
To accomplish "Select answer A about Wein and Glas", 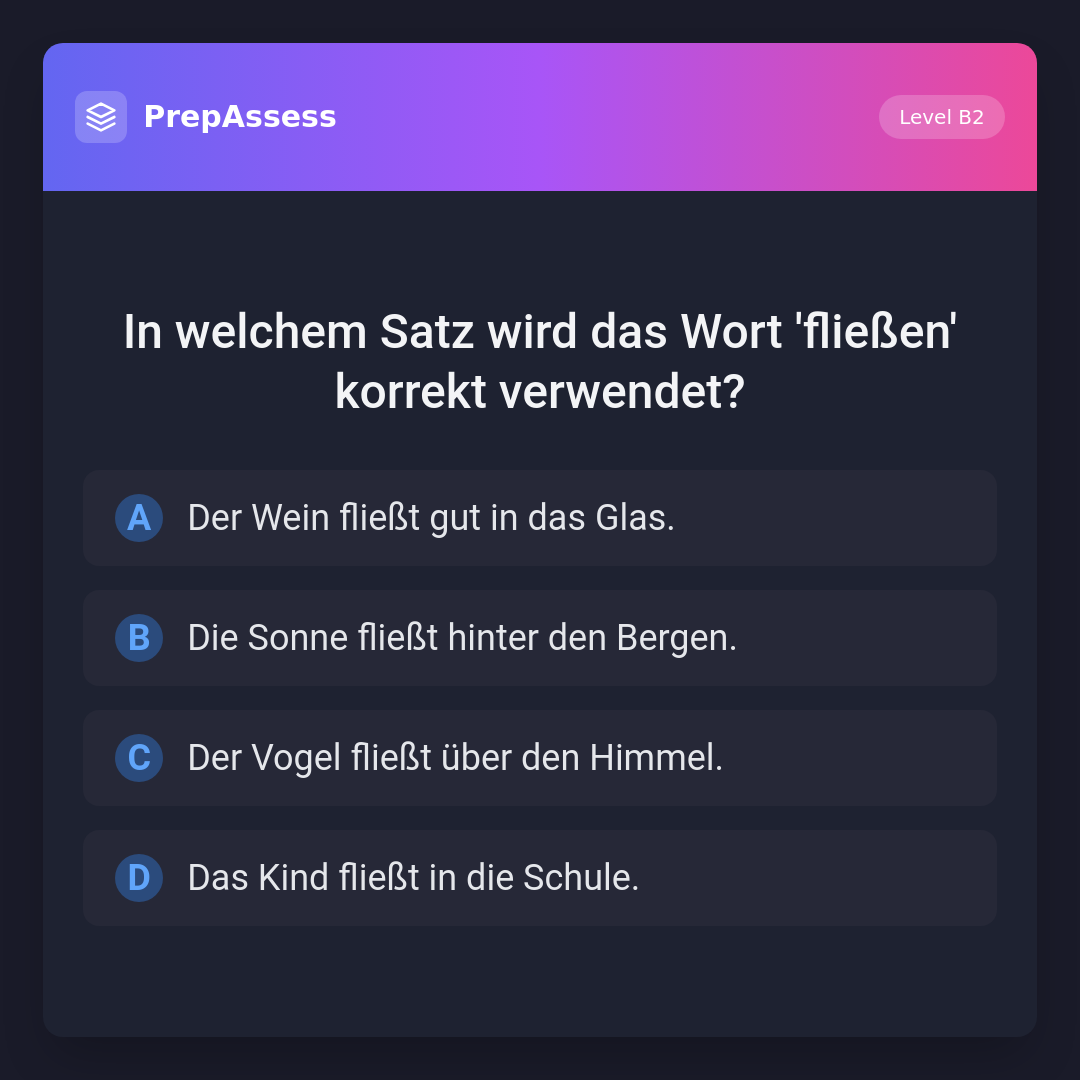I will [540, 518].
